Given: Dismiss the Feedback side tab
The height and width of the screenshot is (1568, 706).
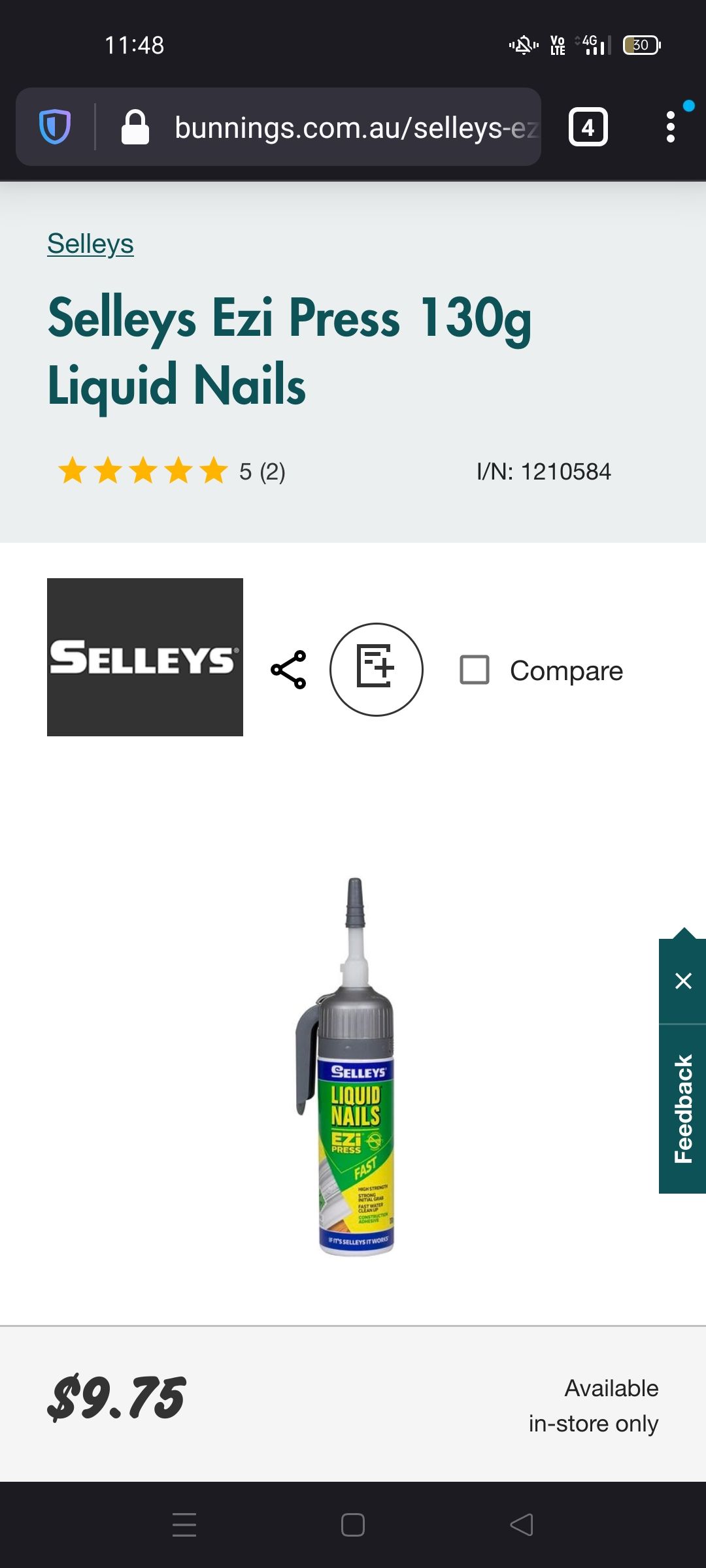Looking at the screenshot, I should (x=683, y=981).
